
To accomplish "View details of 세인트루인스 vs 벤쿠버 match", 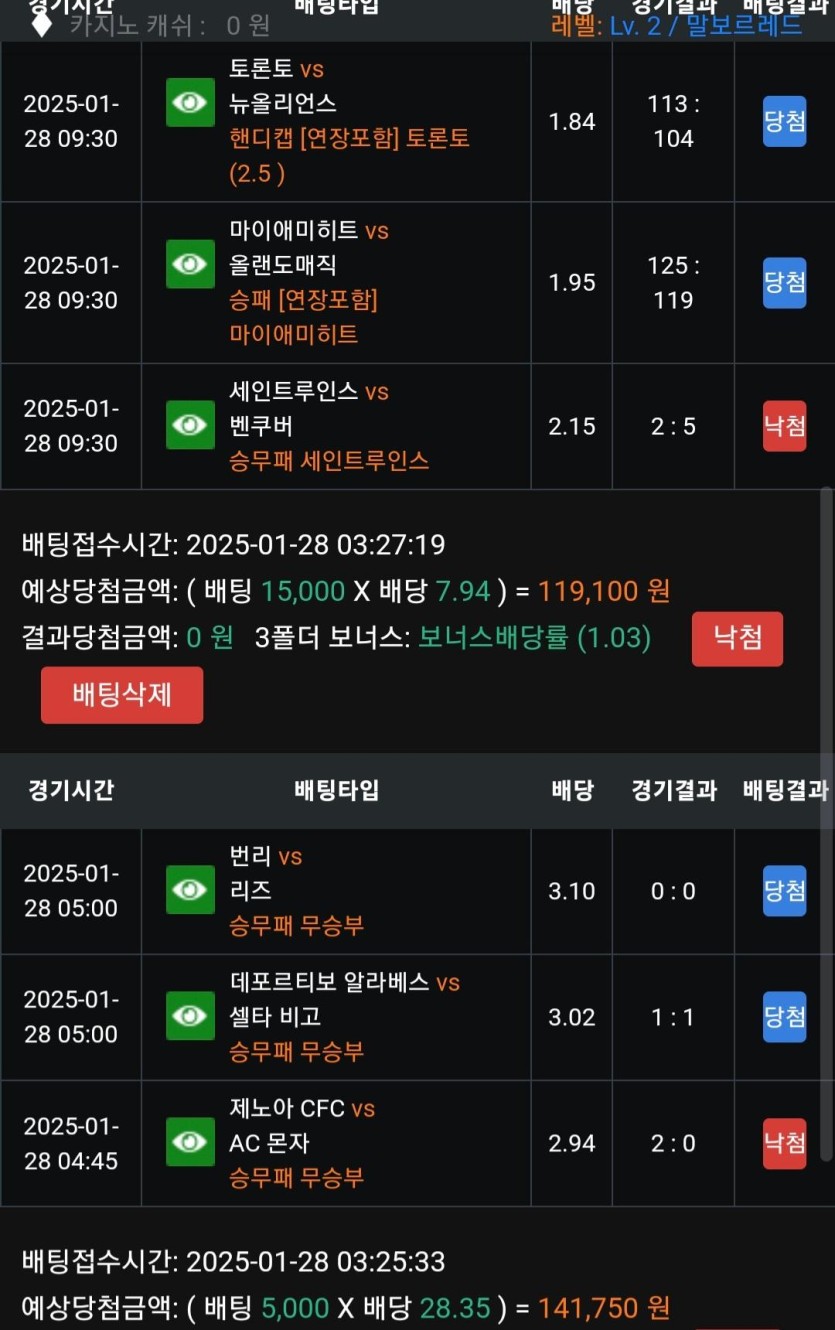I will coord(190,425).
